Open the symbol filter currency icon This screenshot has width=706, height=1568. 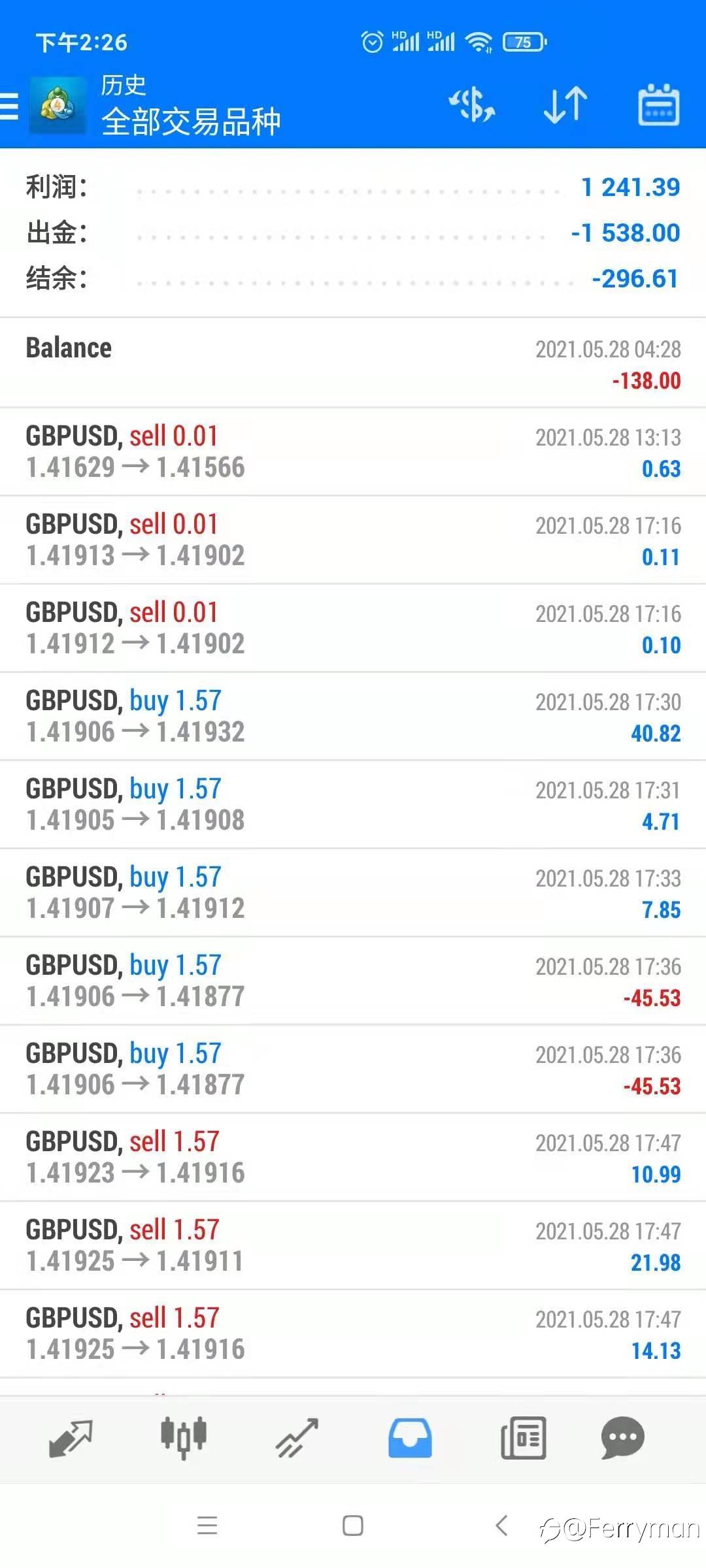click(471, 105)
